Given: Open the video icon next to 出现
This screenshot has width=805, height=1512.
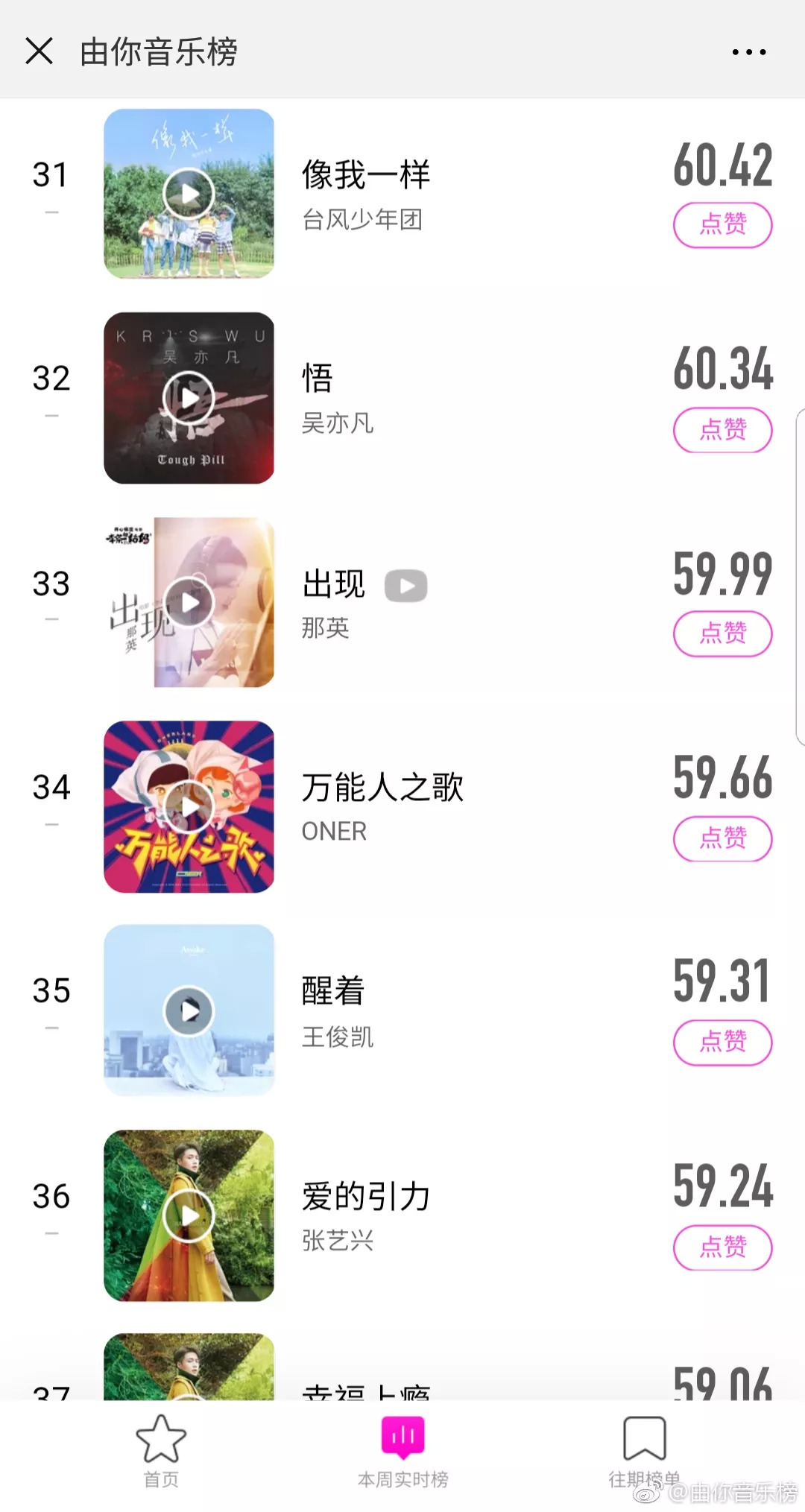Looking at the screenshot, I should pyautogui.click(x=405, y=586).
